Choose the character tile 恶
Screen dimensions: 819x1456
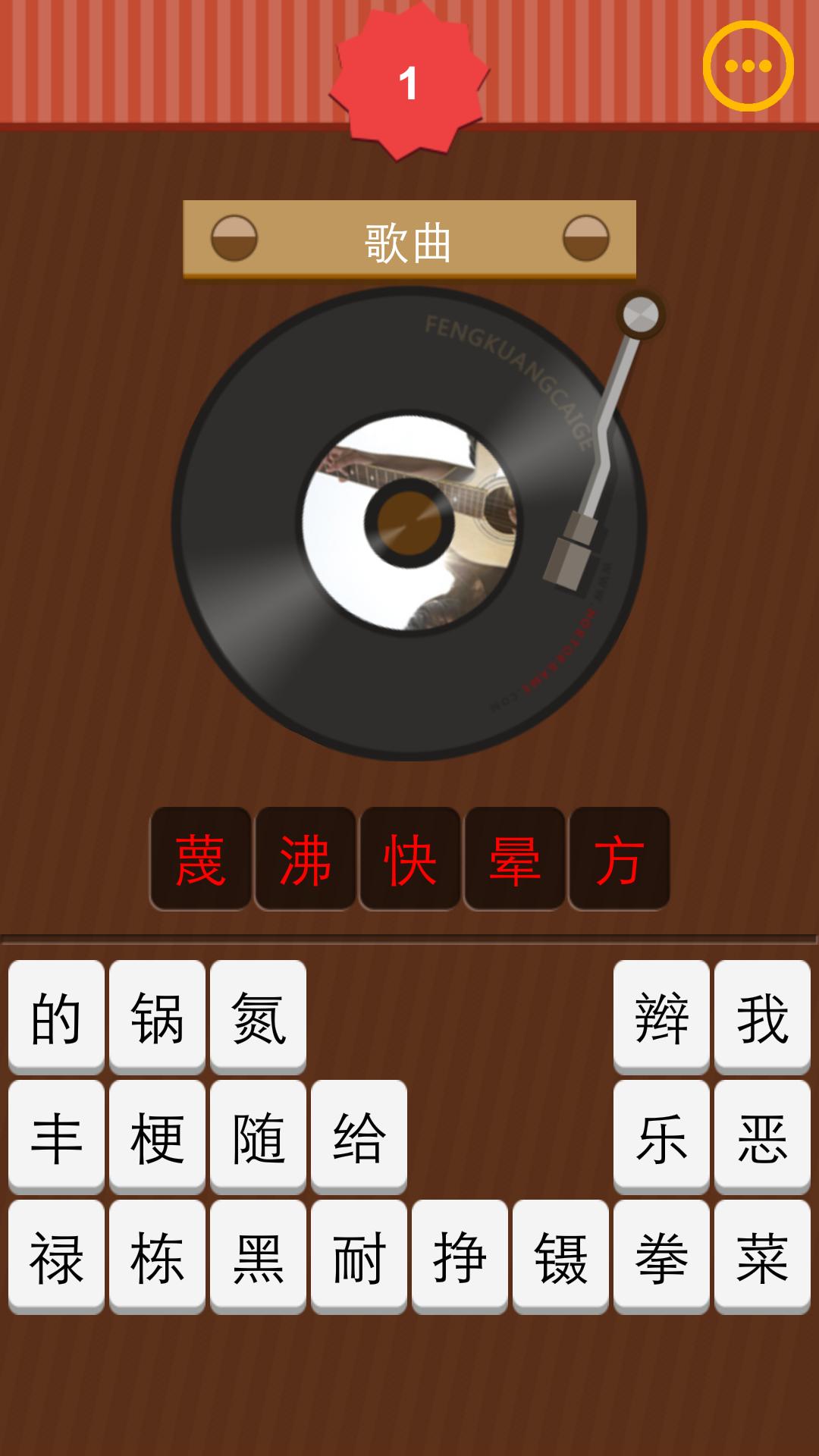tap(762, 1137)
